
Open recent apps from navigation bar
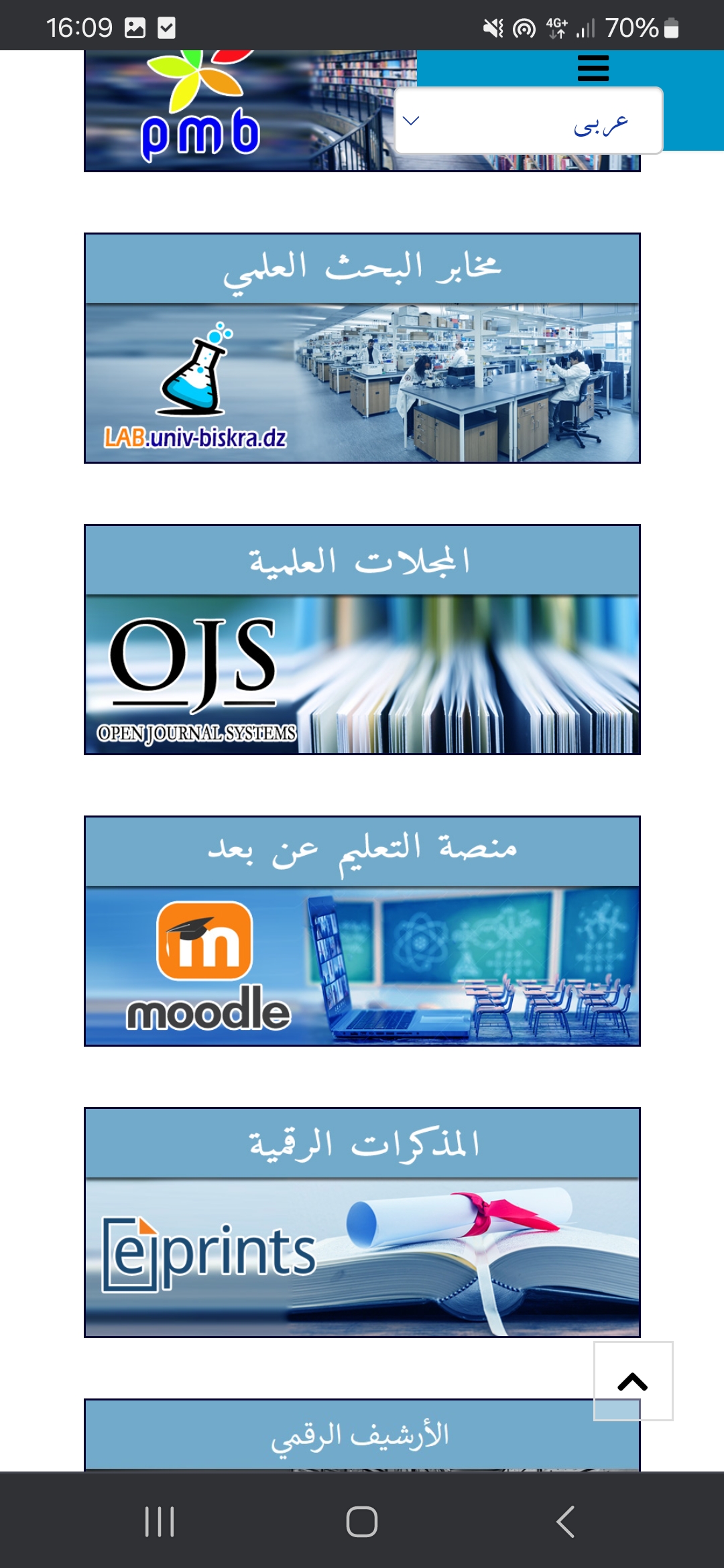[160, 1521]
